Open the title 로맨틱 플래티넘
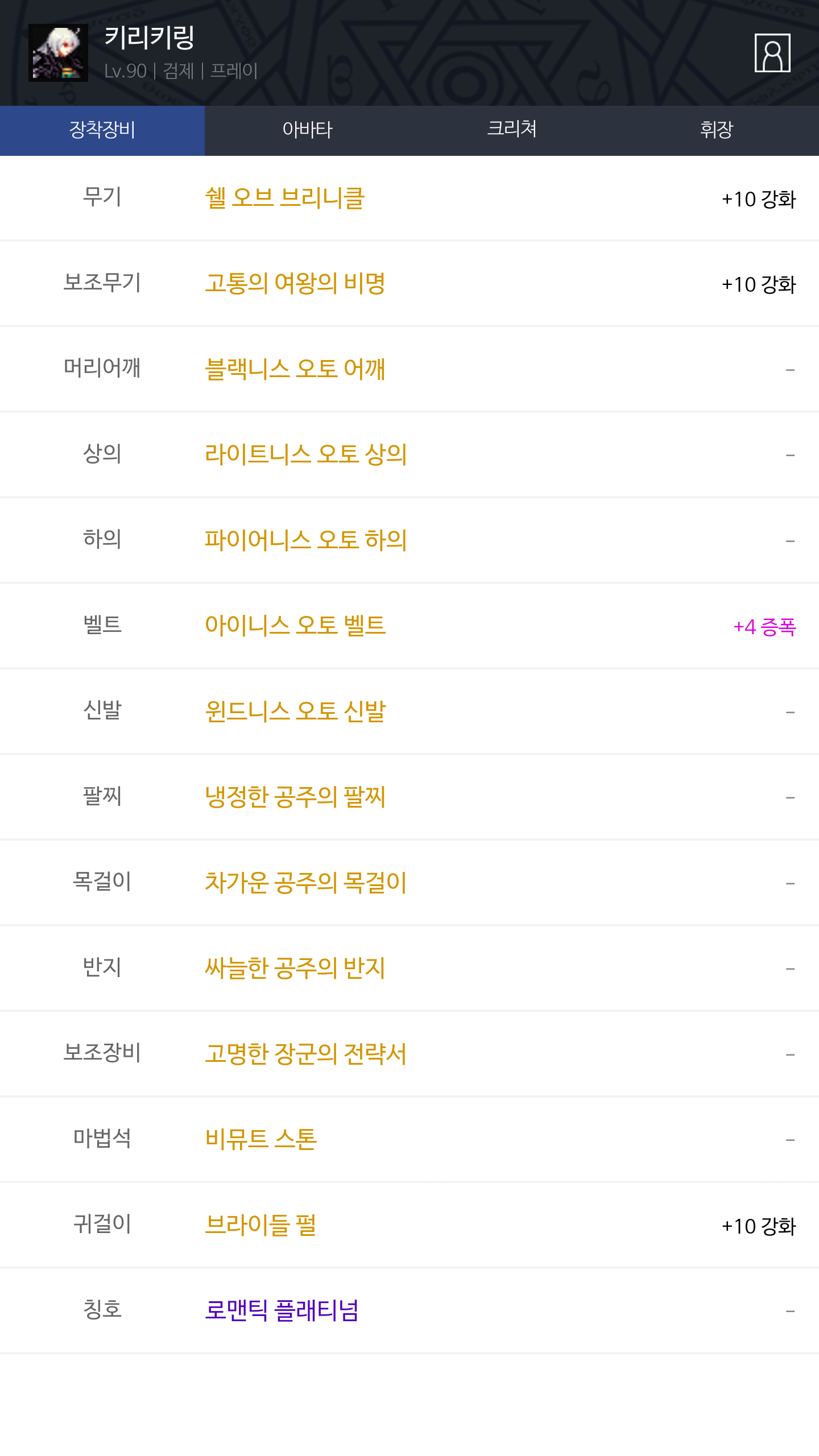 tap(282, 1310)
